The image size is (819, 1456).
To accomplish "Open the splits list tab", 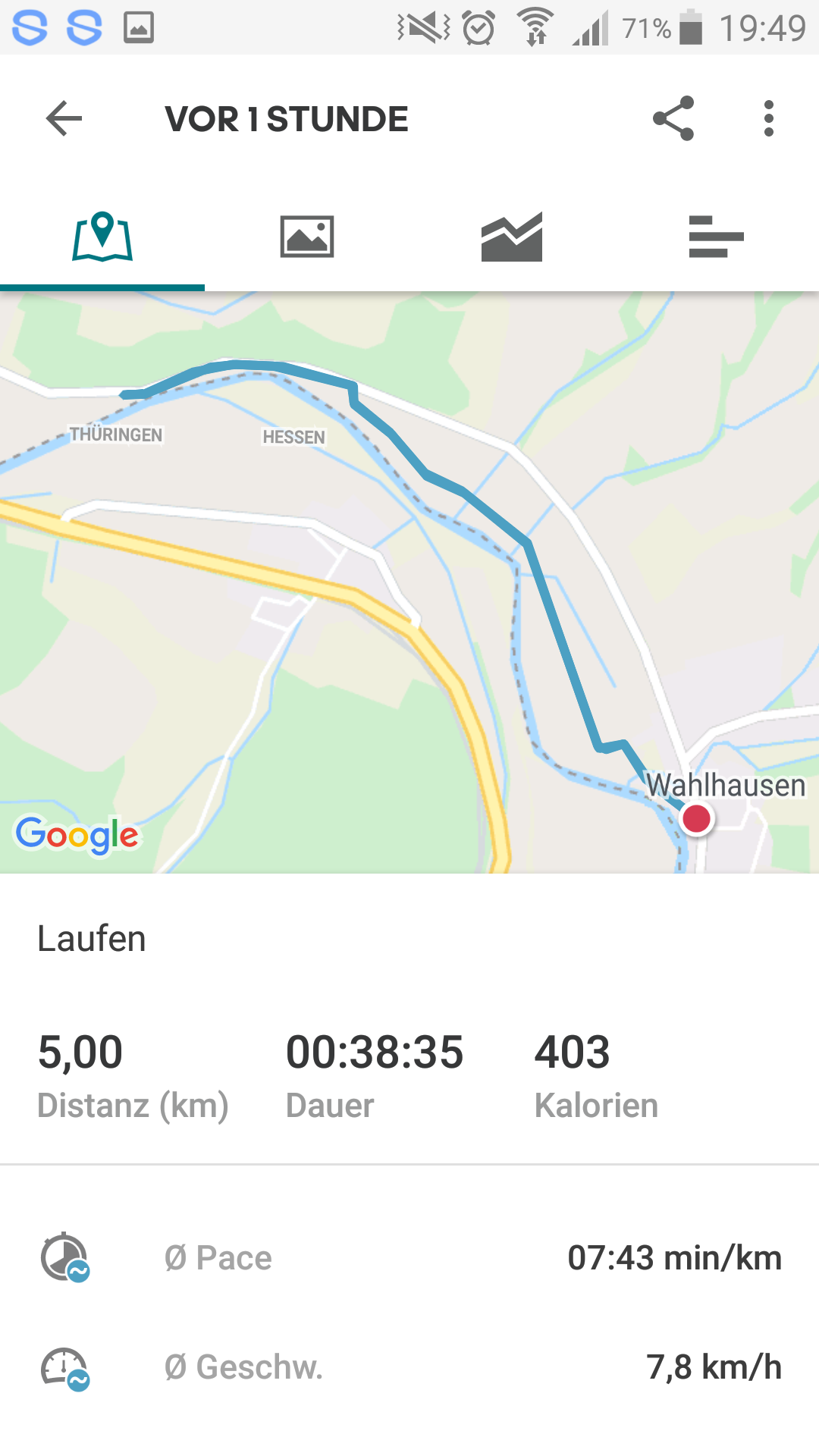I will pyautogui.click(x=716, y=237).
